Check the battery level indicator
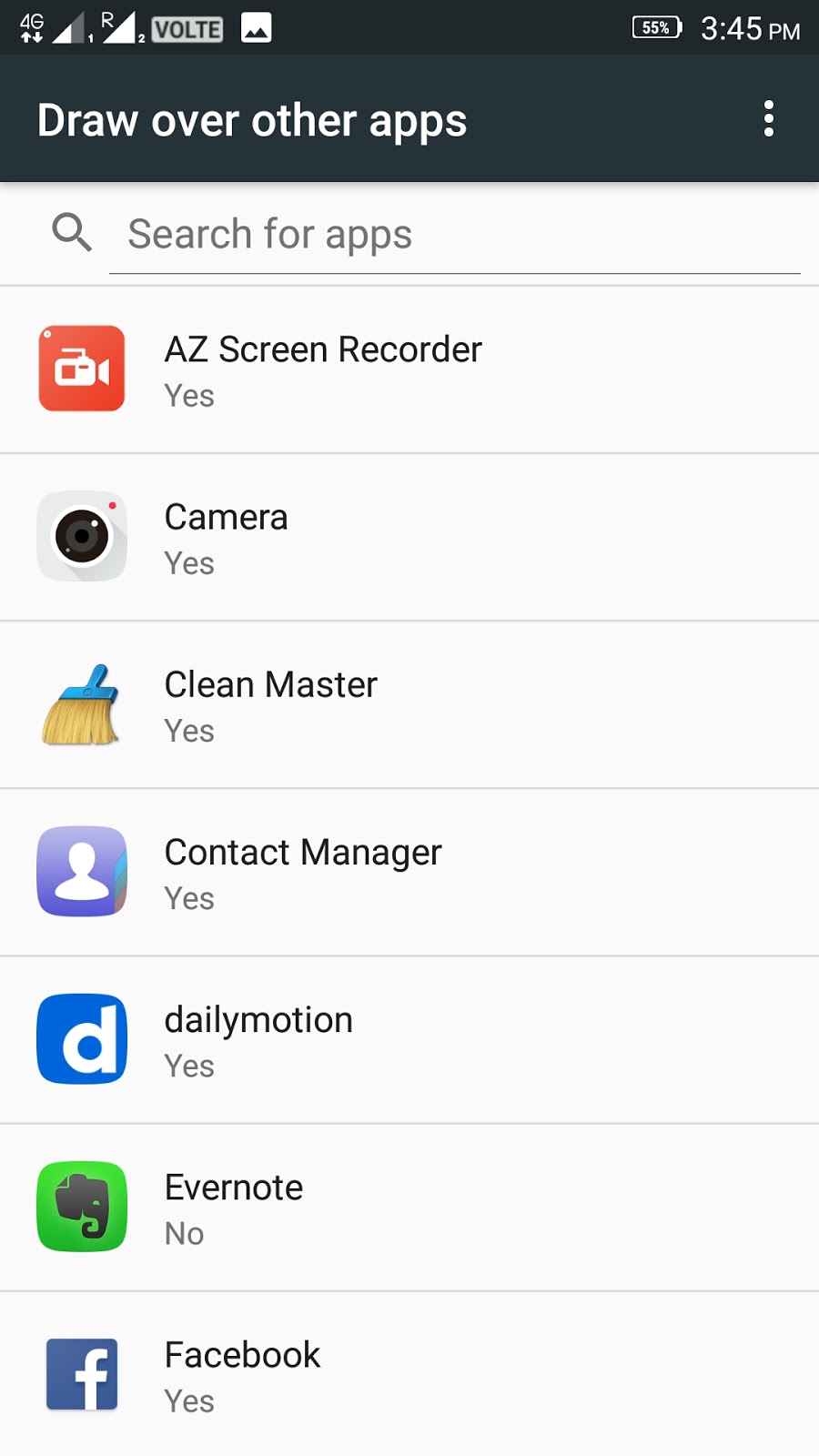819x1456 pixels. [655, 26]
